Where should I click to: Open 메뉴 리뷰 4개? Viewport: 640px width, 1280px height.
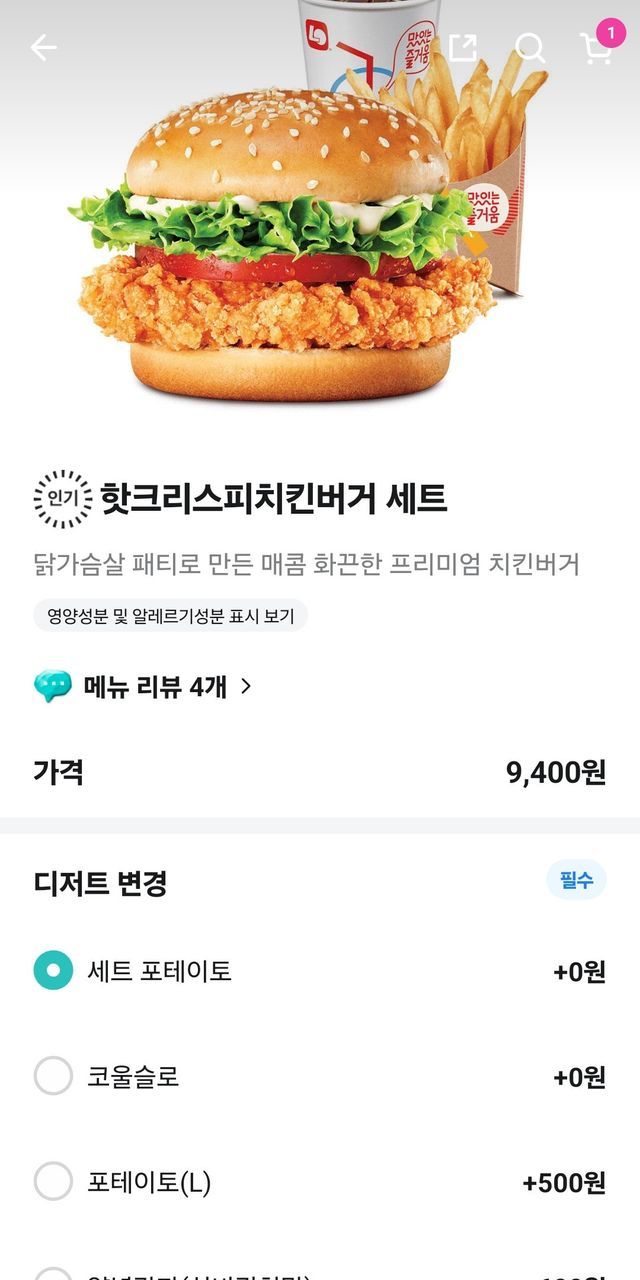(143, 686)
